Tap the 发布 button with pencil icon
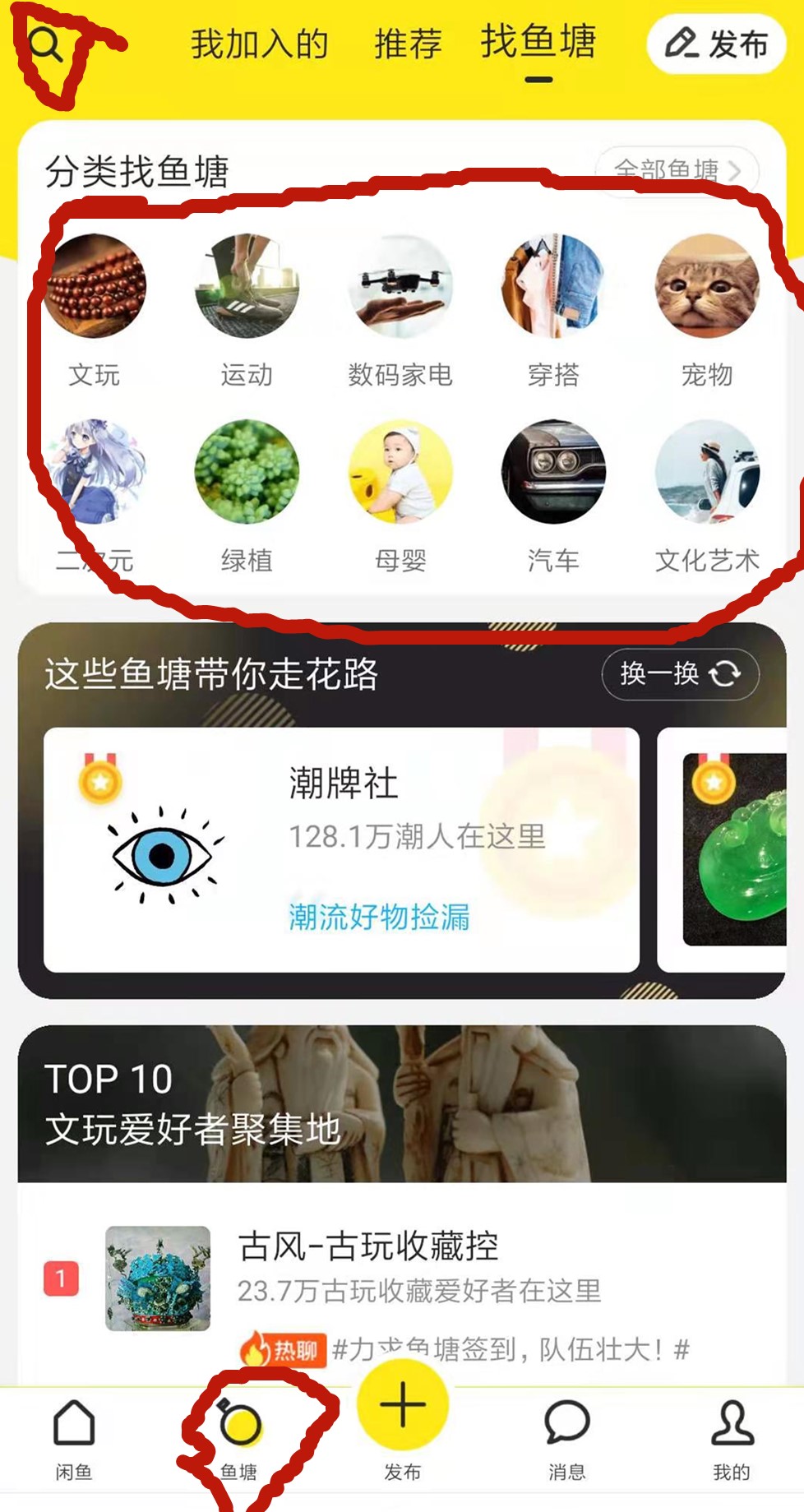Screen dimensions: 804x1512 coord(716,44)
